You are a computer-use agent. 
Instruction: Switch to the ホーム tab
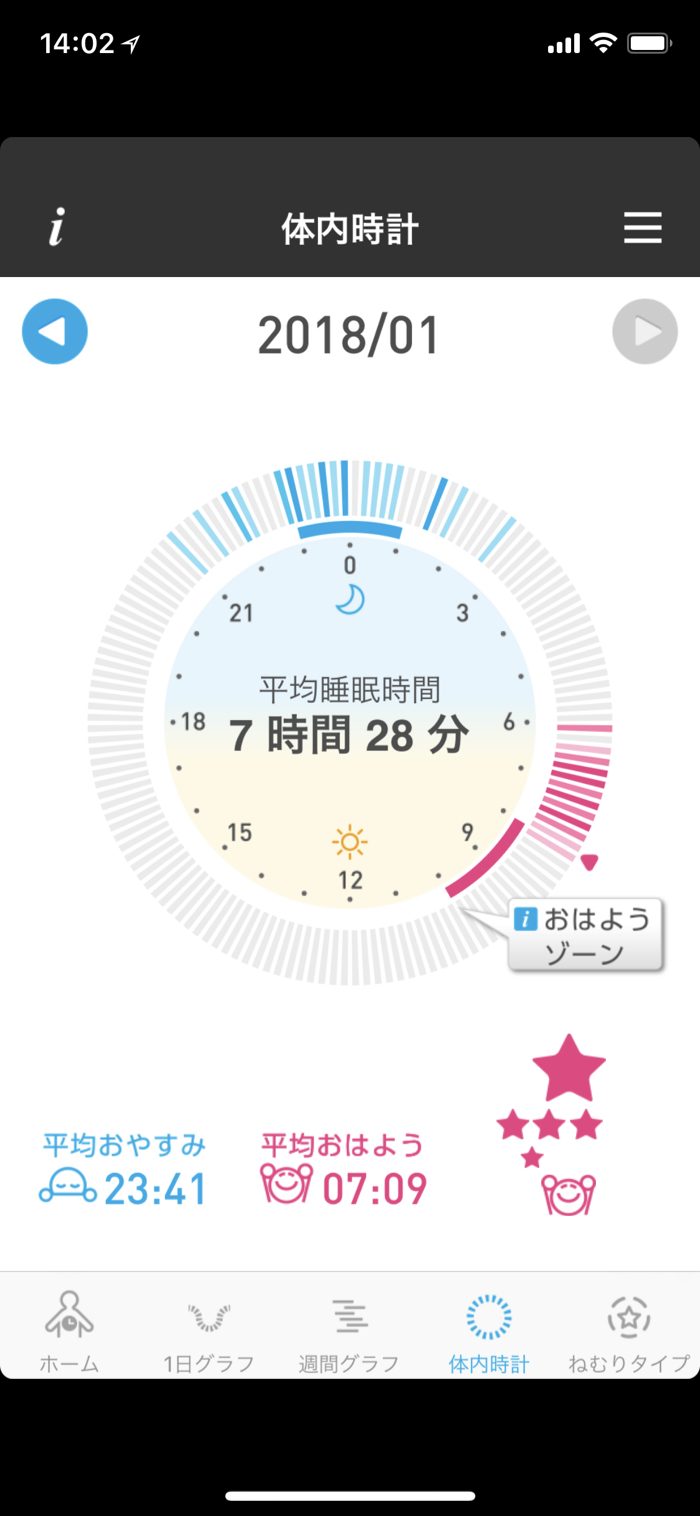pos(69,1330)
